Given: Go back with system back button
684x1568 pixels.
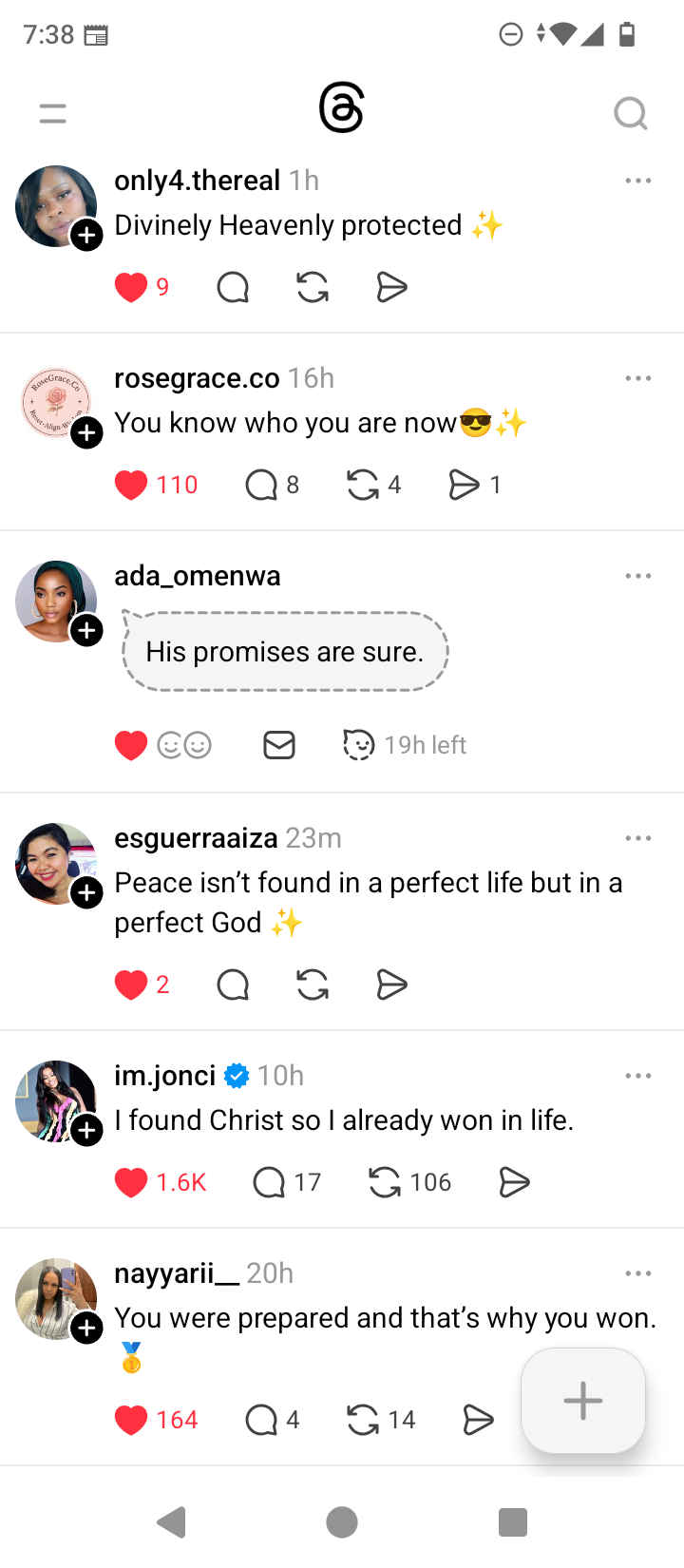Looking at the screenshot, I should (172, 1522).
